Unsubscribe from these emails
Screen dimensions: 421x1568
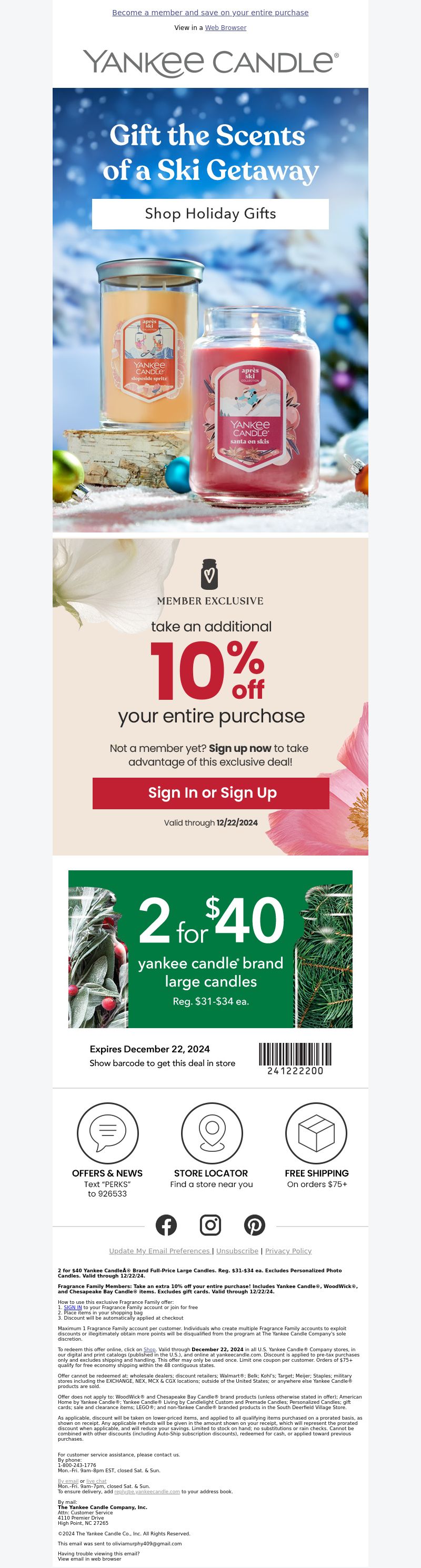(x=237, y=1251)
